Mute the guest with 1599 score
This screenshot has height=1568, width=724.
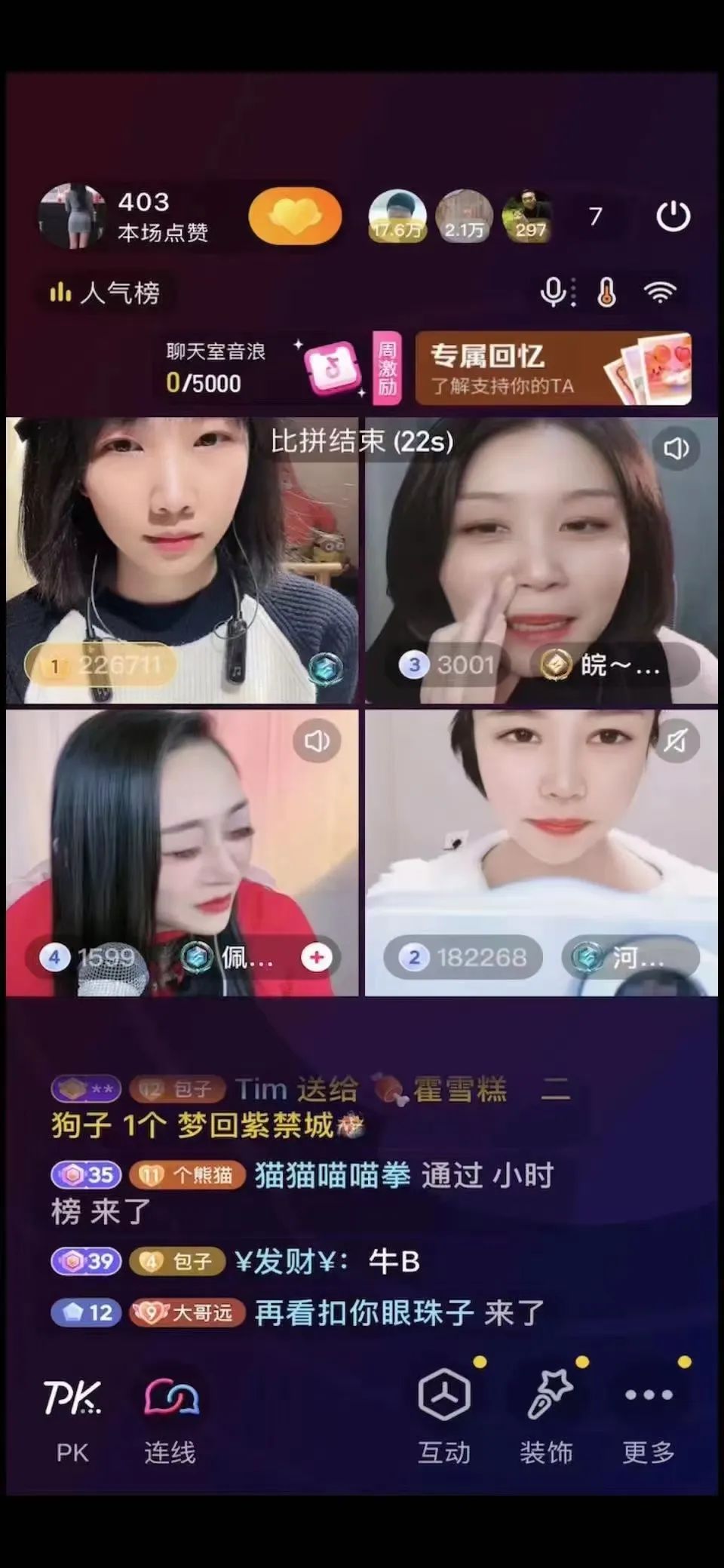(x=316, y=741)
